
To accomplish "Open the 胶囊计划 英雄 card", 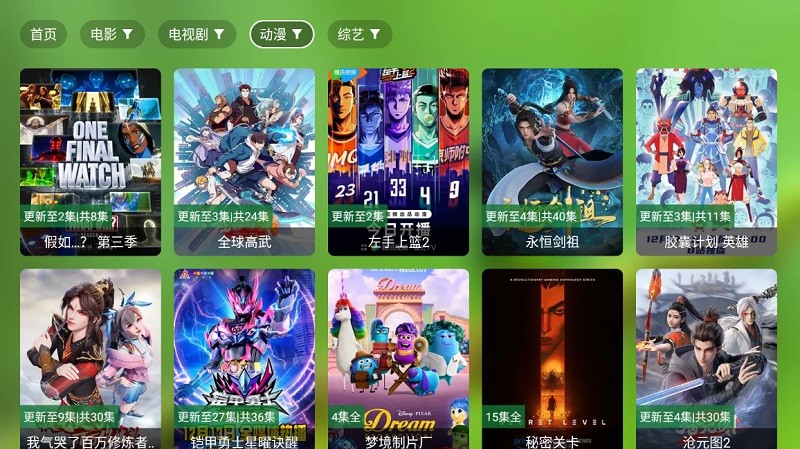I will 706,160.
